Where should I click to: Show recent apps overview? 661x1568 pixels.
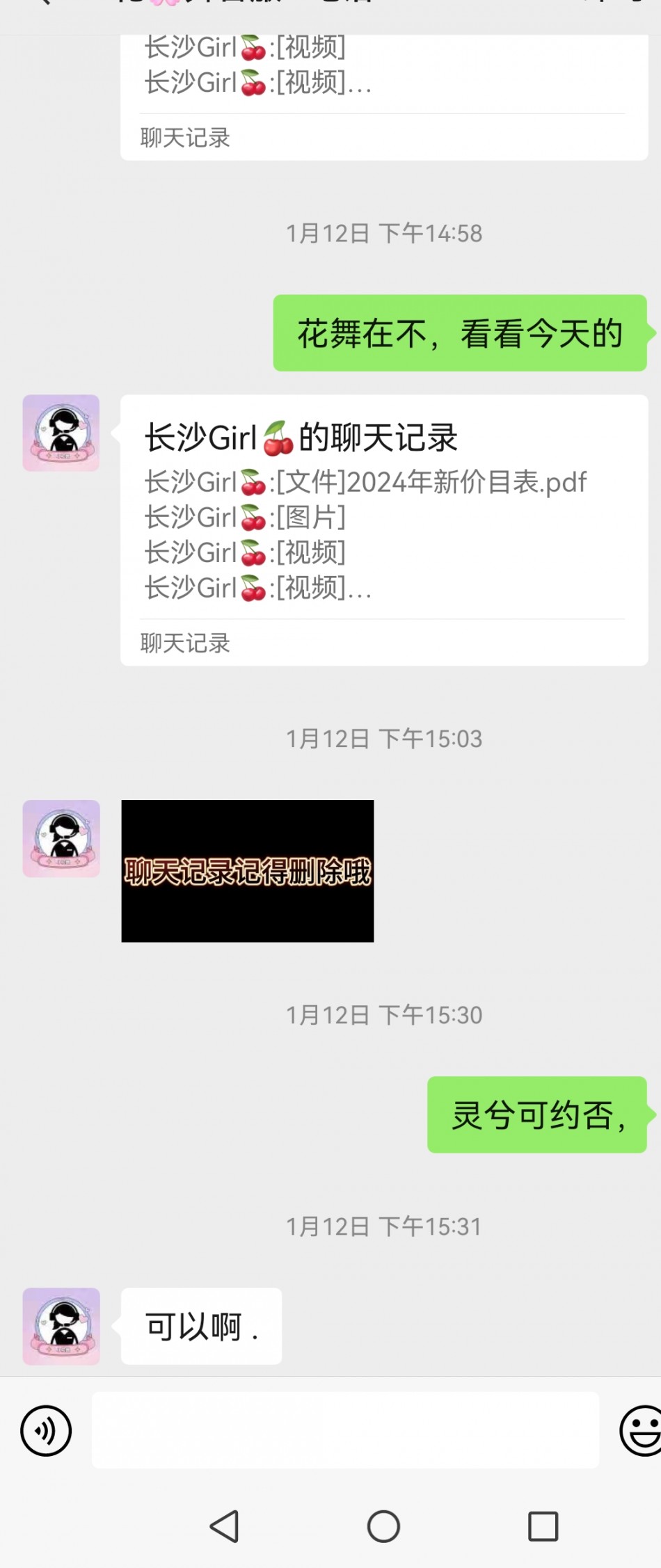pos(543,1527)
